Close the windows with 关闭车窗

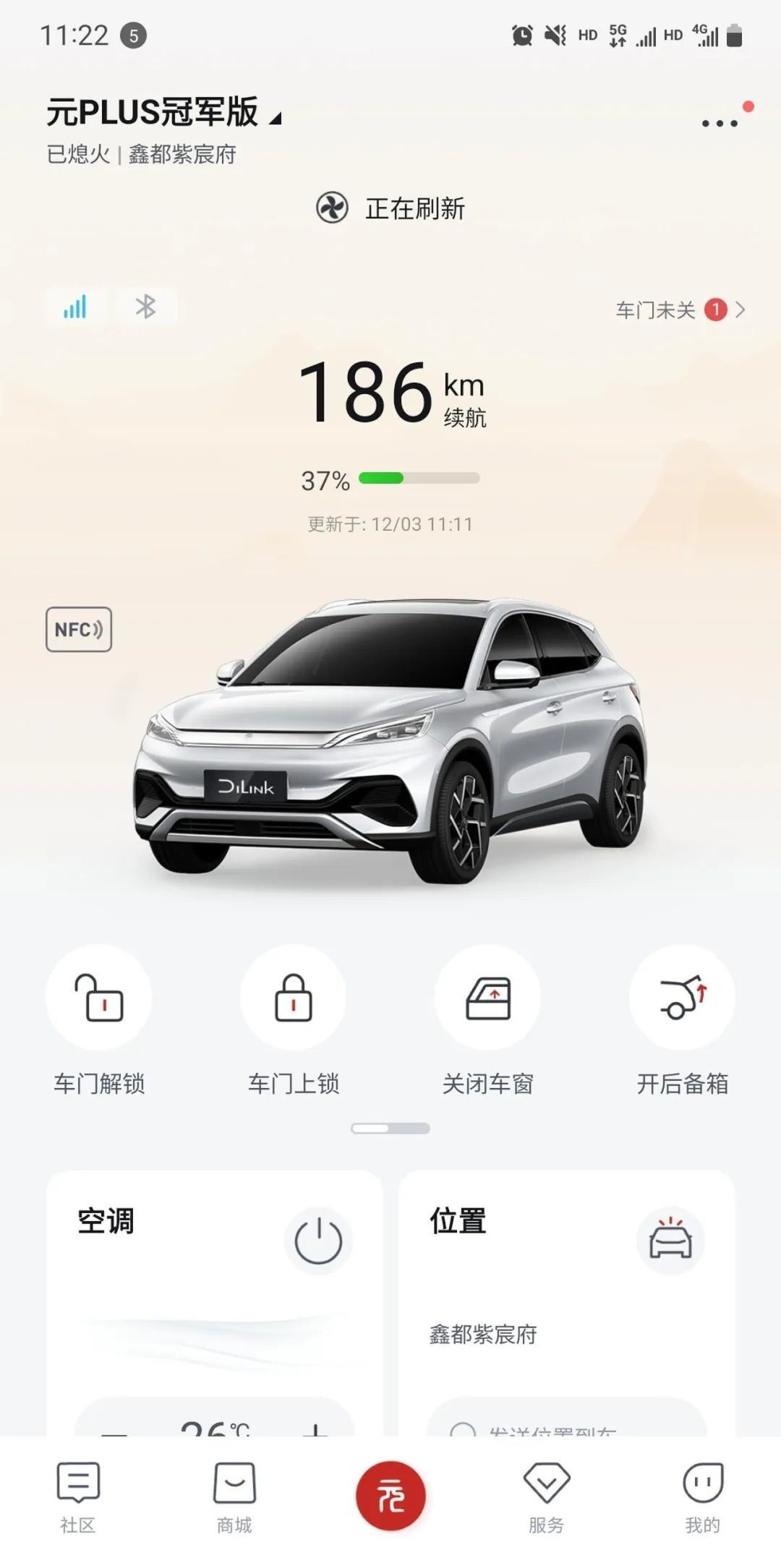point(487,998)
